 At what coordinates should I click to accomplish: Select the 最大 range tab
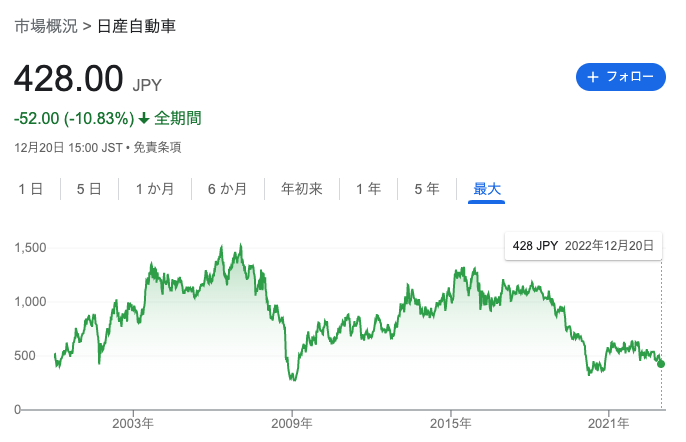click(x=487, y=188)
